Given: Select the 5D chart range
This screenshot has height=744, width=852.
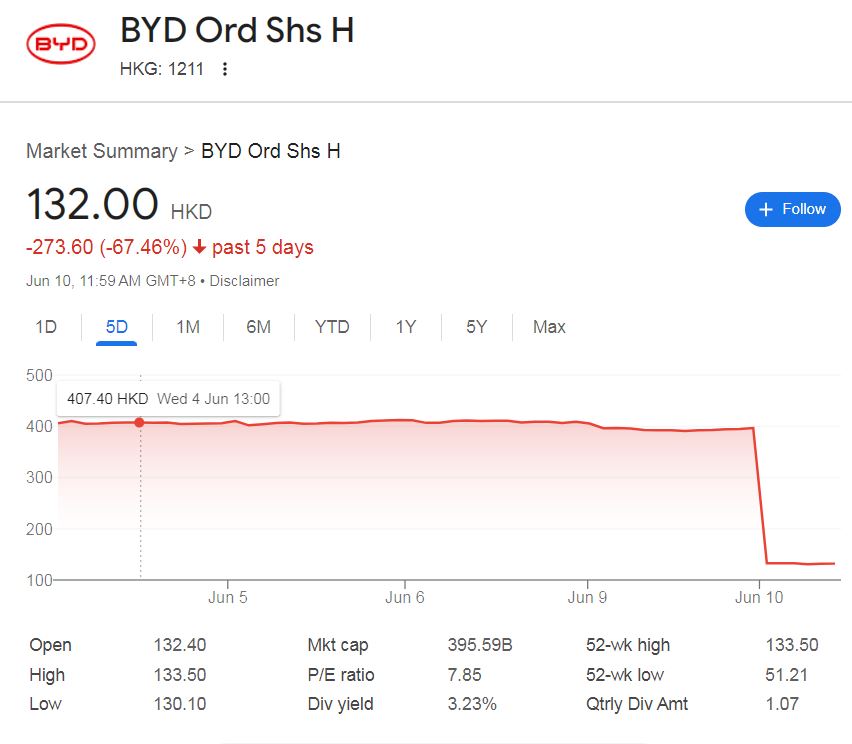Looking at the screenshot, I should [x=117, y=327].
